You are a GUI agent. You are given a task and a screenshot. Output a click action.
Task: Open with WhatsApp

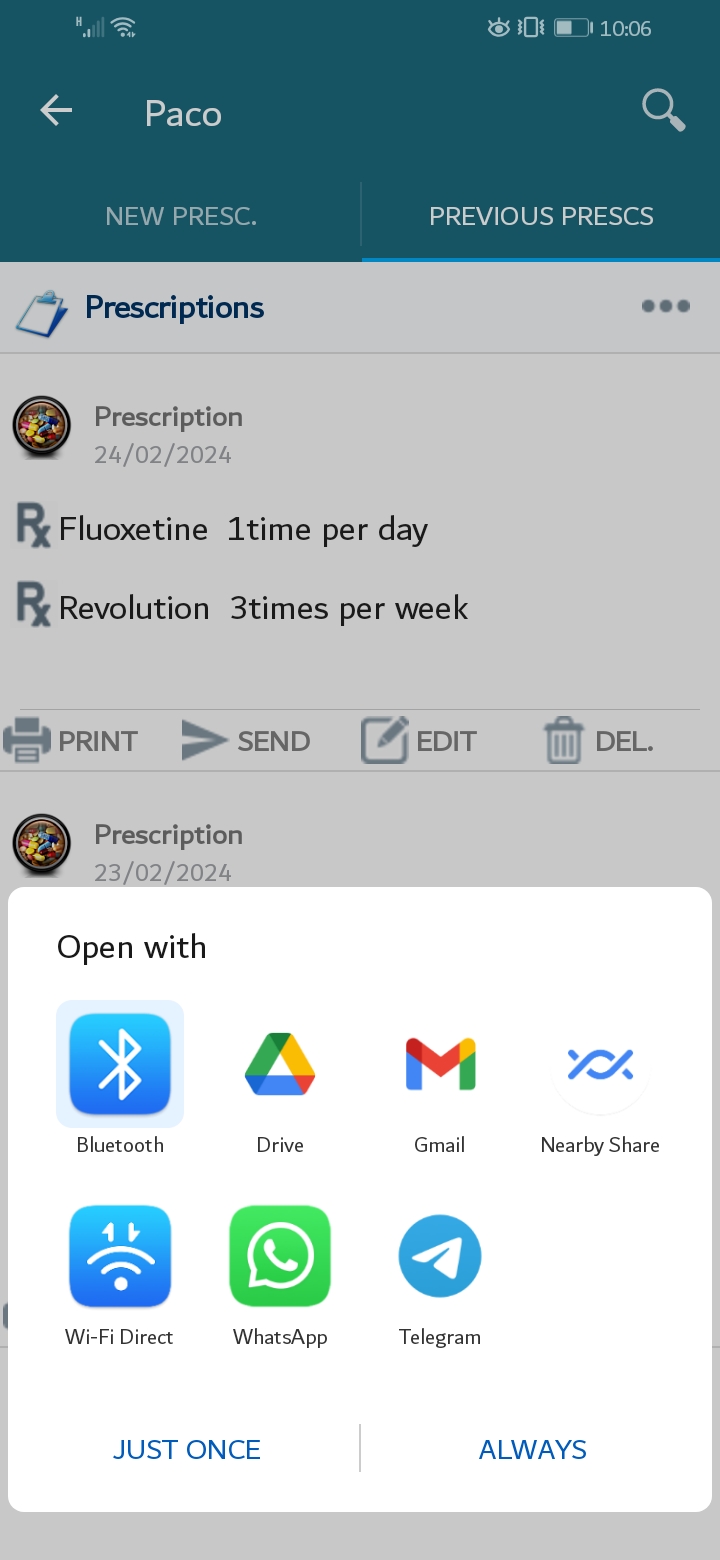click(x=280, y=1272)
